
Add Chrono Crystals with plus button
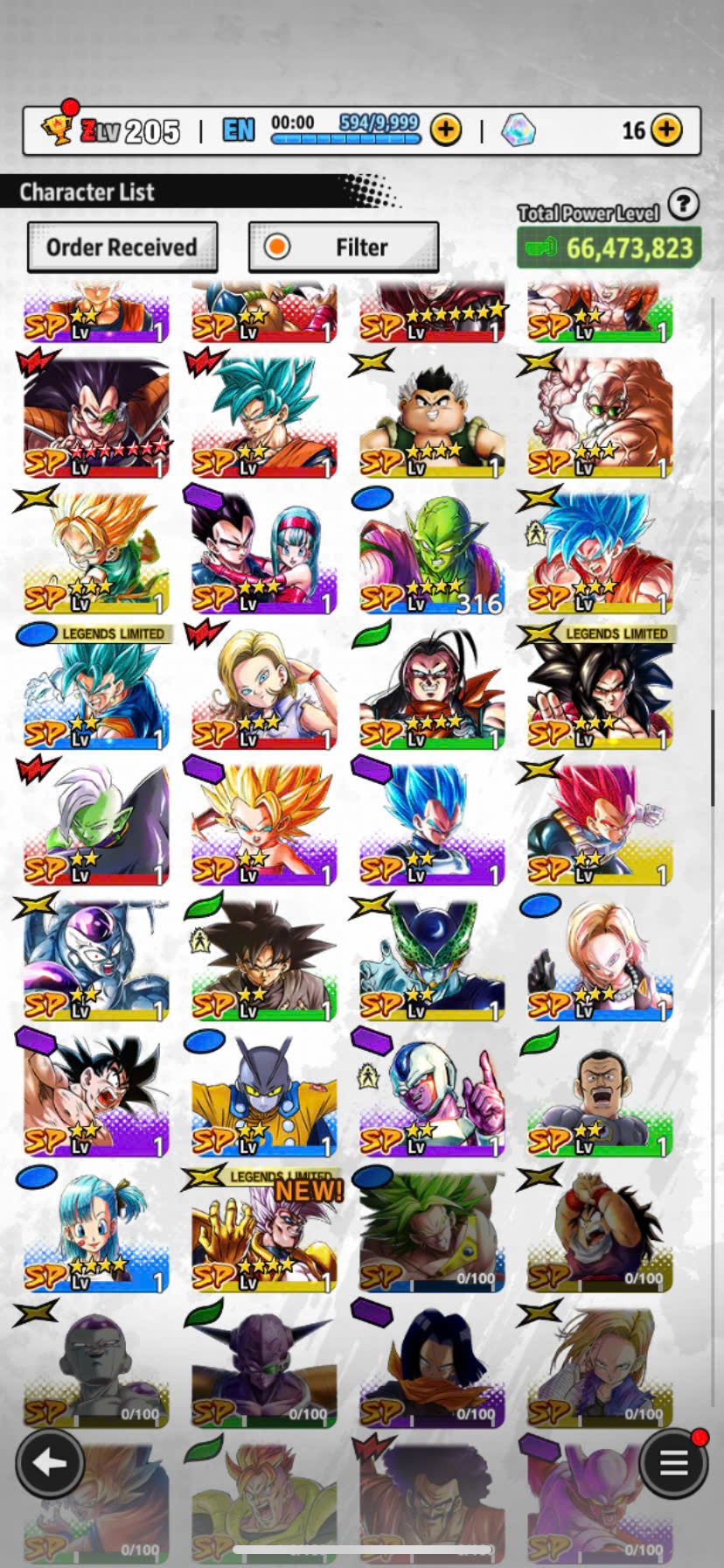(x=666, y=130)
